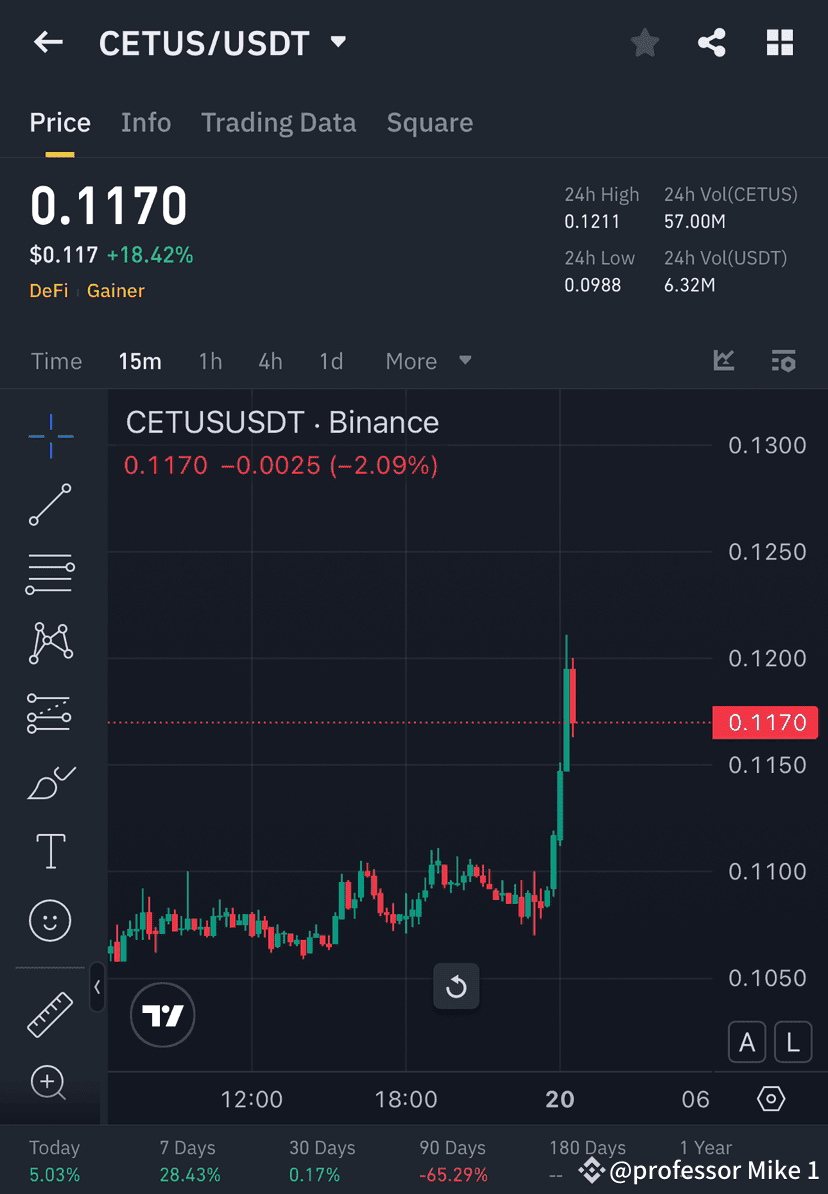Collapse the drawing tools sidebar
The width and height of the screenshot is (828, 1194).
(97, 989)
